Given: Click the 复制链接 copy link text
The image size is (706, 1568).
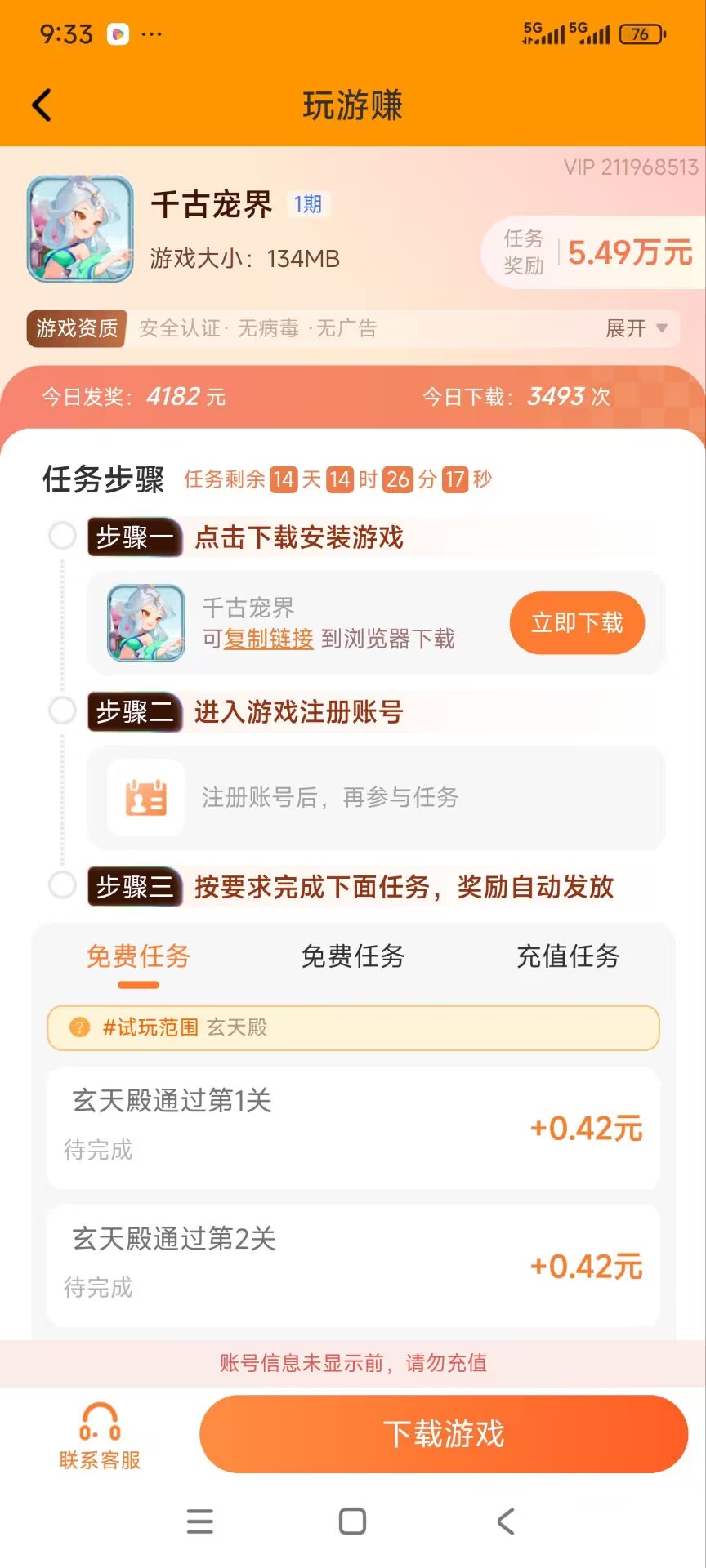Looking at the screenshot, I should click(x=267, y=639).
